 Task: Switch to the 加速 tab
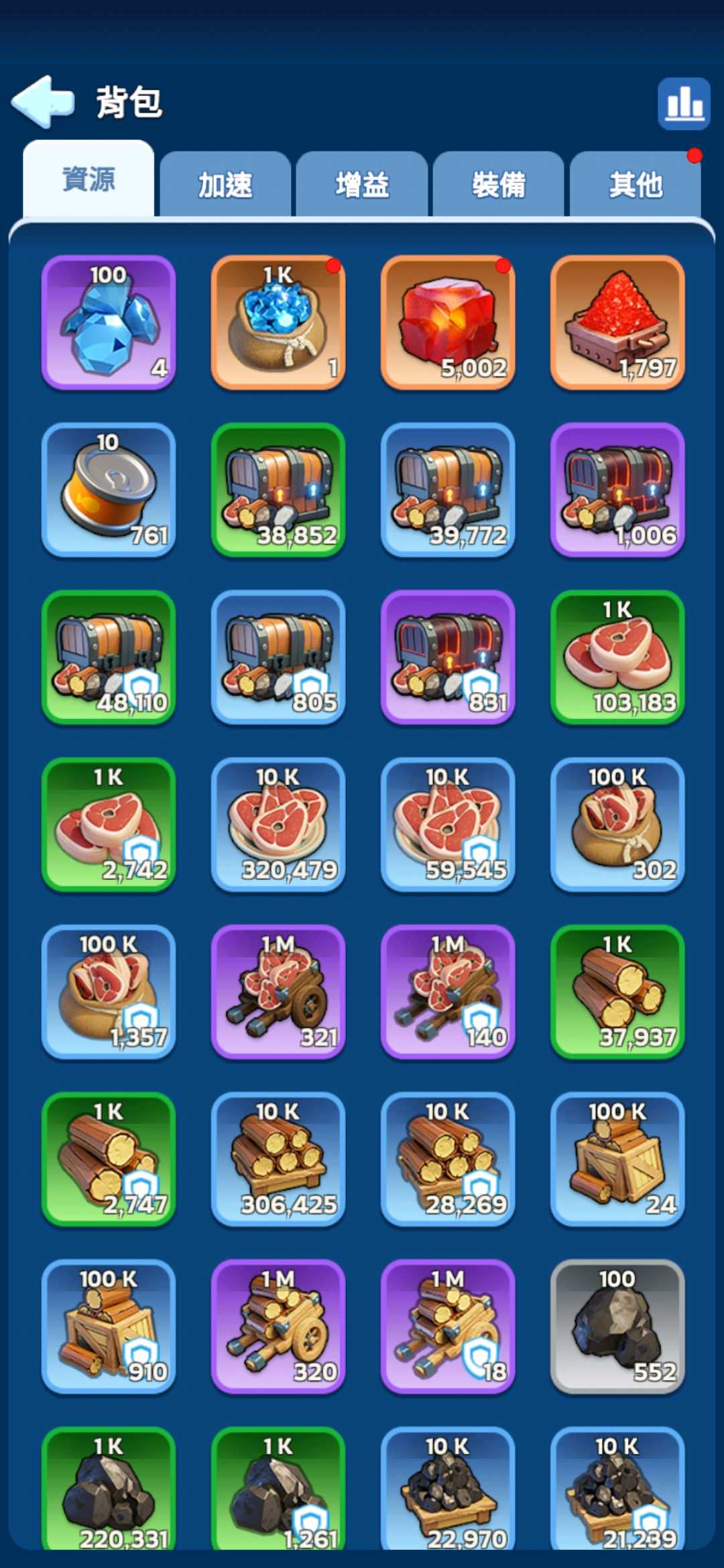click(225, 185)
